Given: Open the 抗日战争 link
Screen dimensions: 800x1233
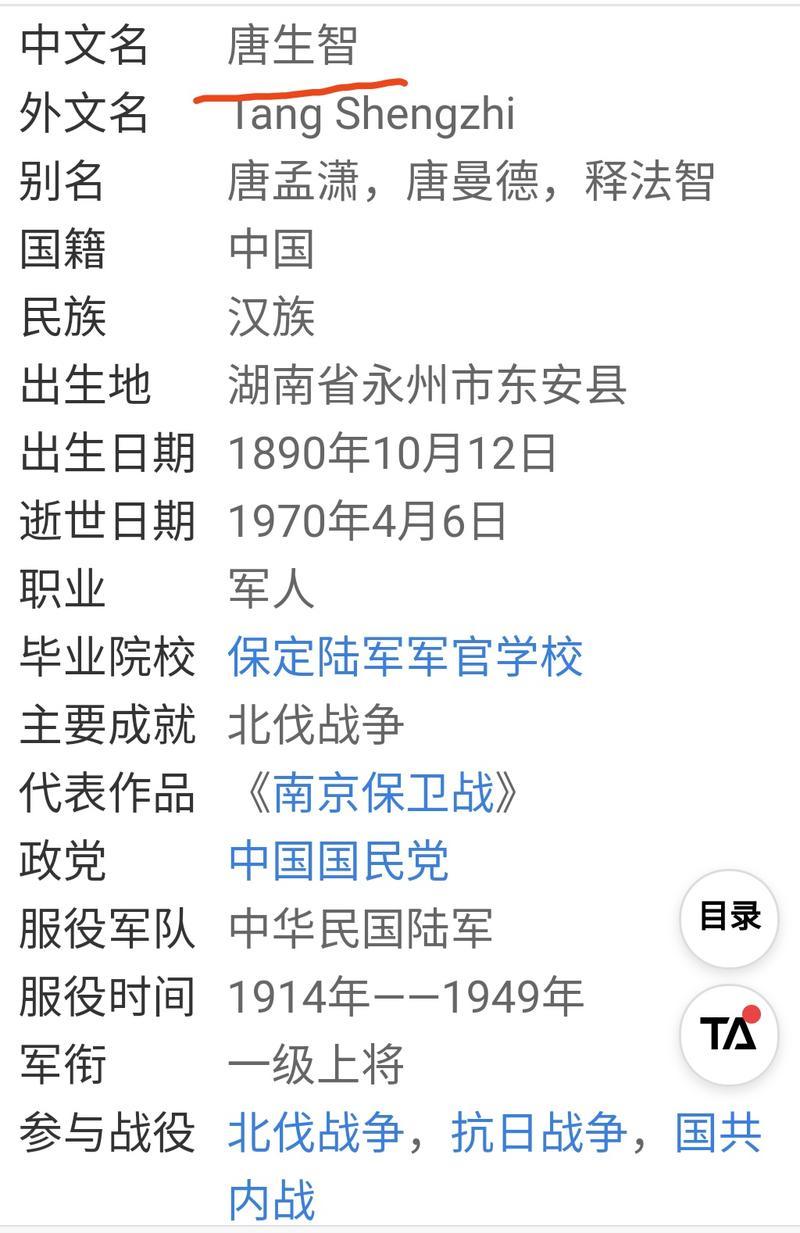Looking at the screenshot, I should pos(538,1133).
